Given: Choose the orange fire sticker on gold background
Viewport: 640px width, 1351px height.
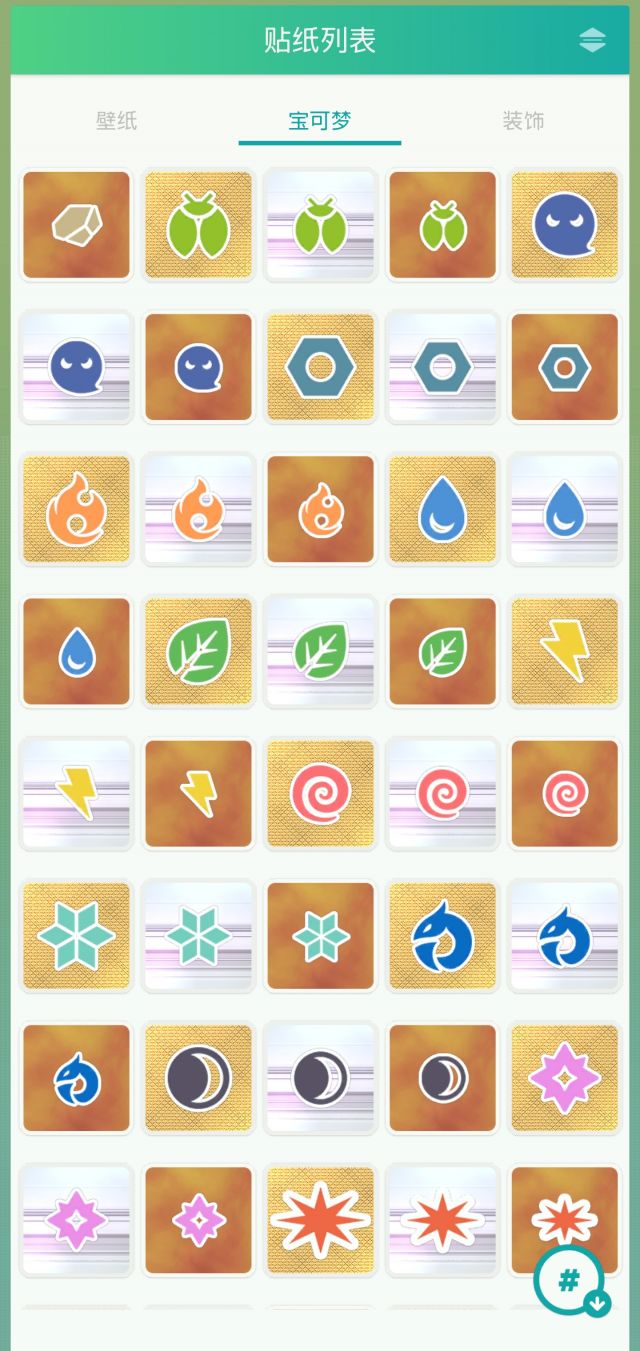Looking at the screenshot, I should 76,510.
